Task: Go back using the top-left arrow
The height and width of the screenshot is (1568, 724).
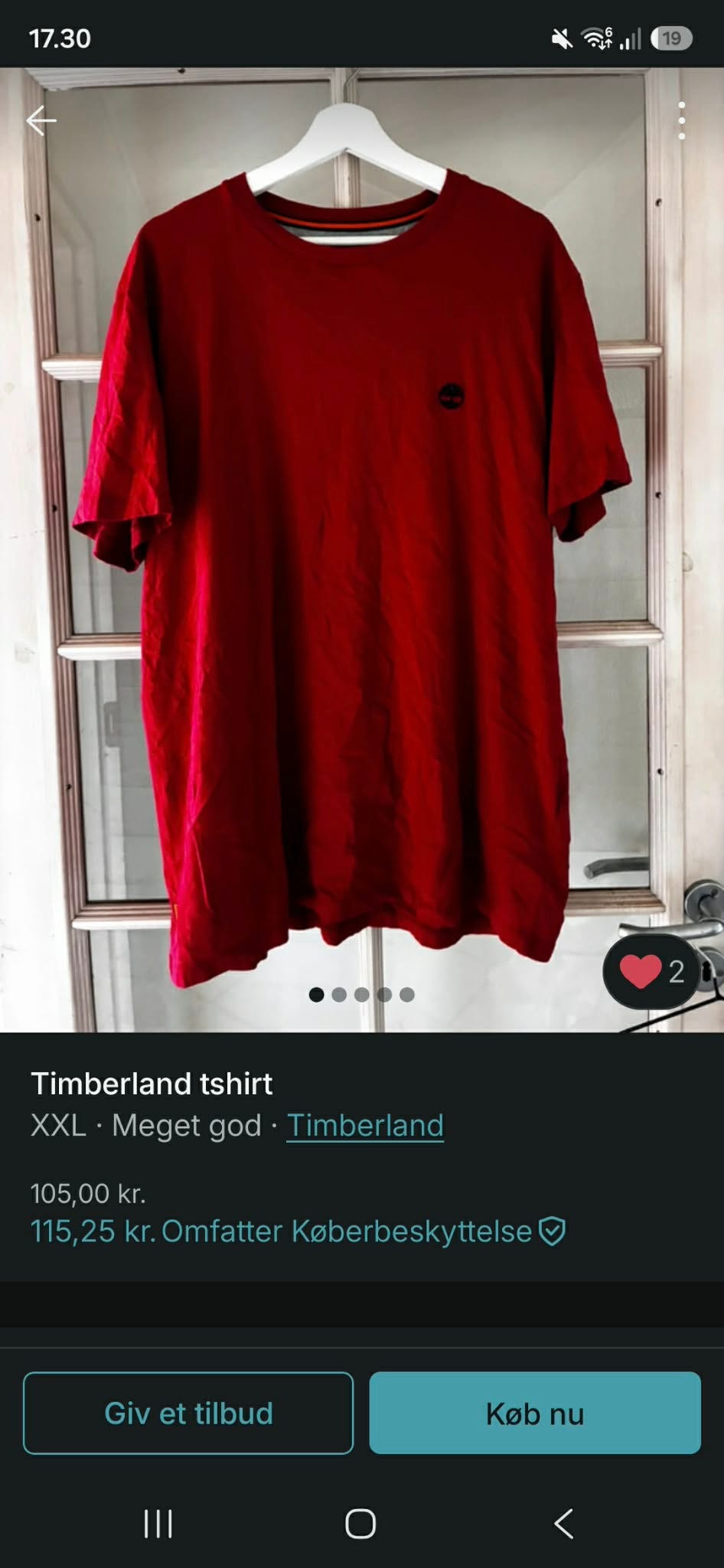Action: pyautogui.click(x=41, y=121)
